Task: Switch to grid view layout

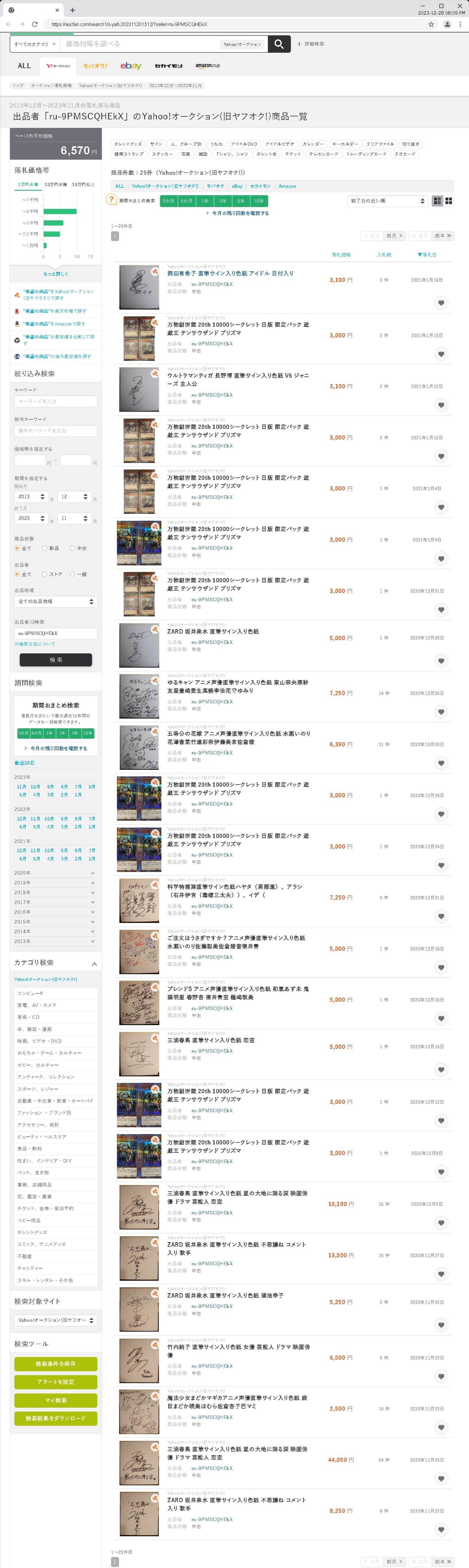Action: 449,201
